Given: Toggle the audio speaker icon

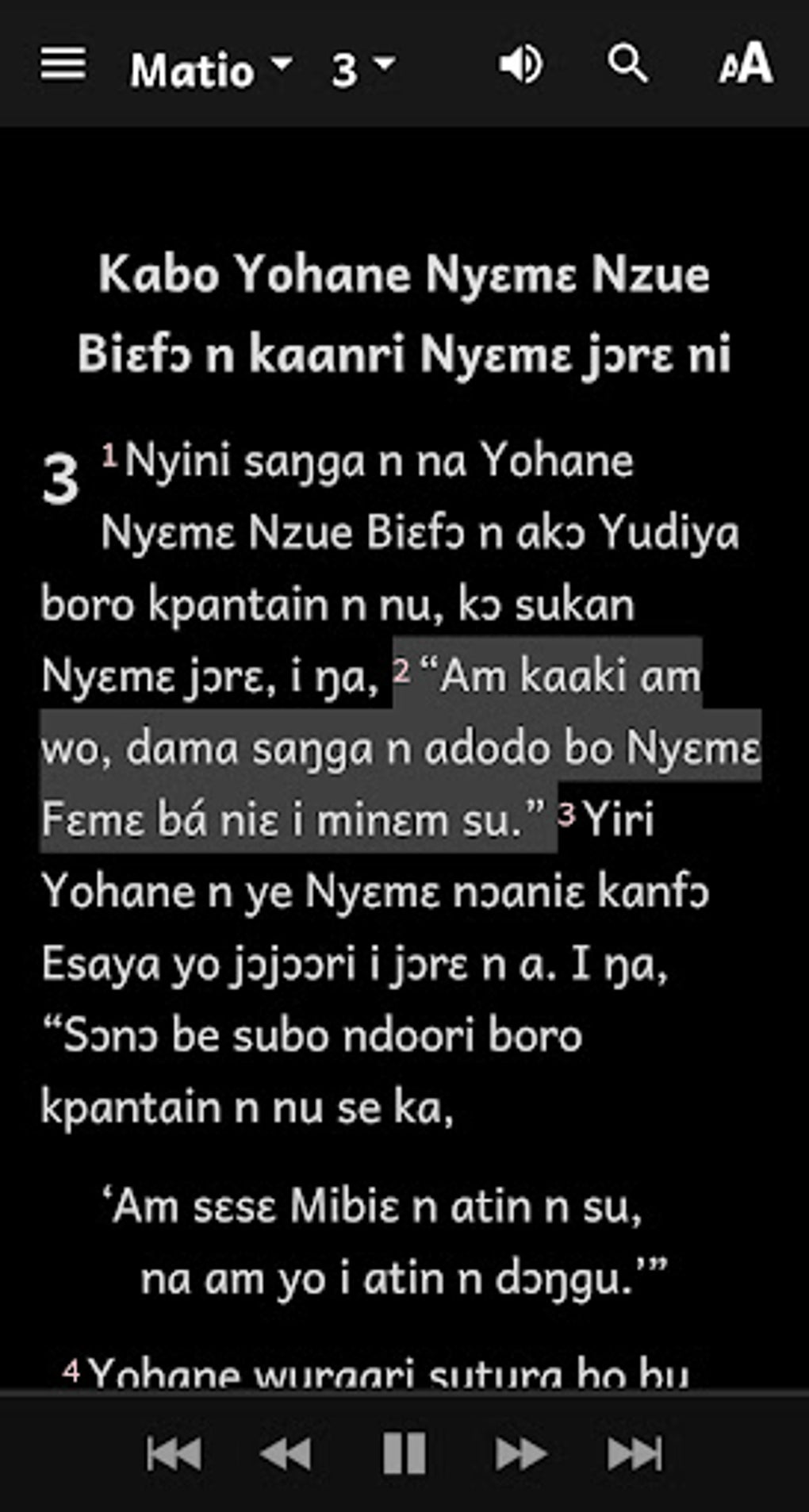Looking at the screenshot, I should click(520, 65).
